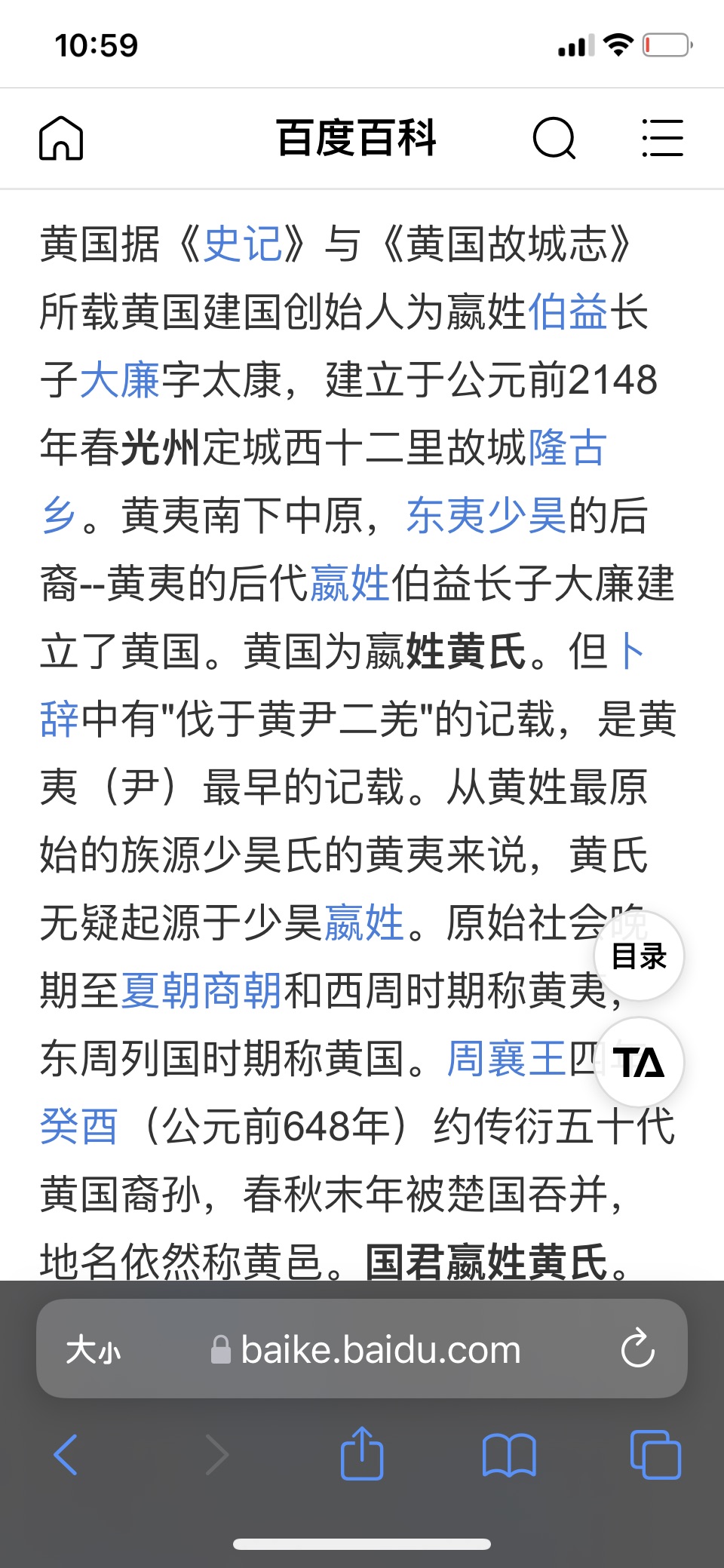Open the list menu icon at top right
This screenshot has height=1568, width=724.
click(x=662, y=139)
